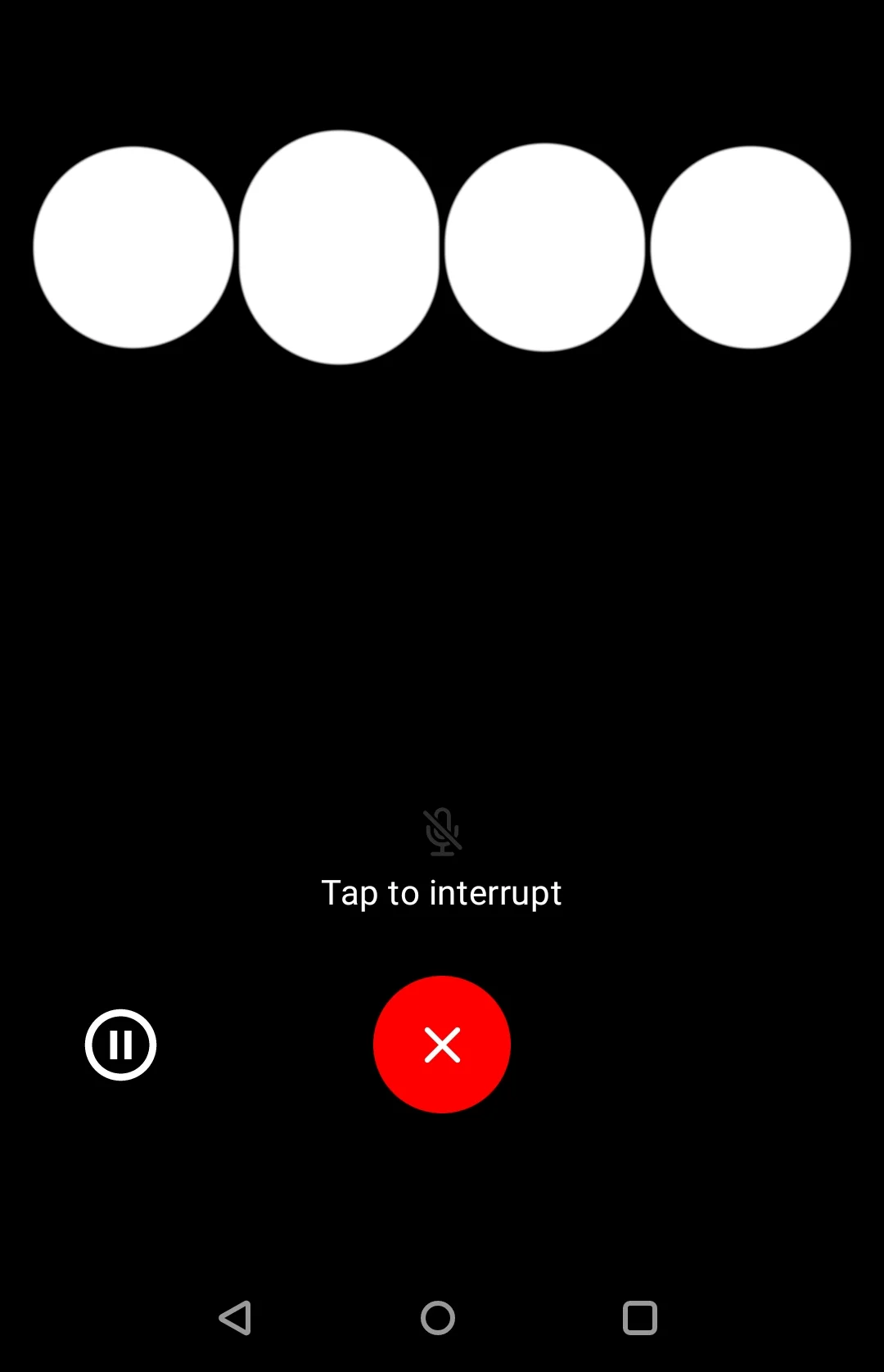
Task: Go to the home screen
Action: (438, 1318)
